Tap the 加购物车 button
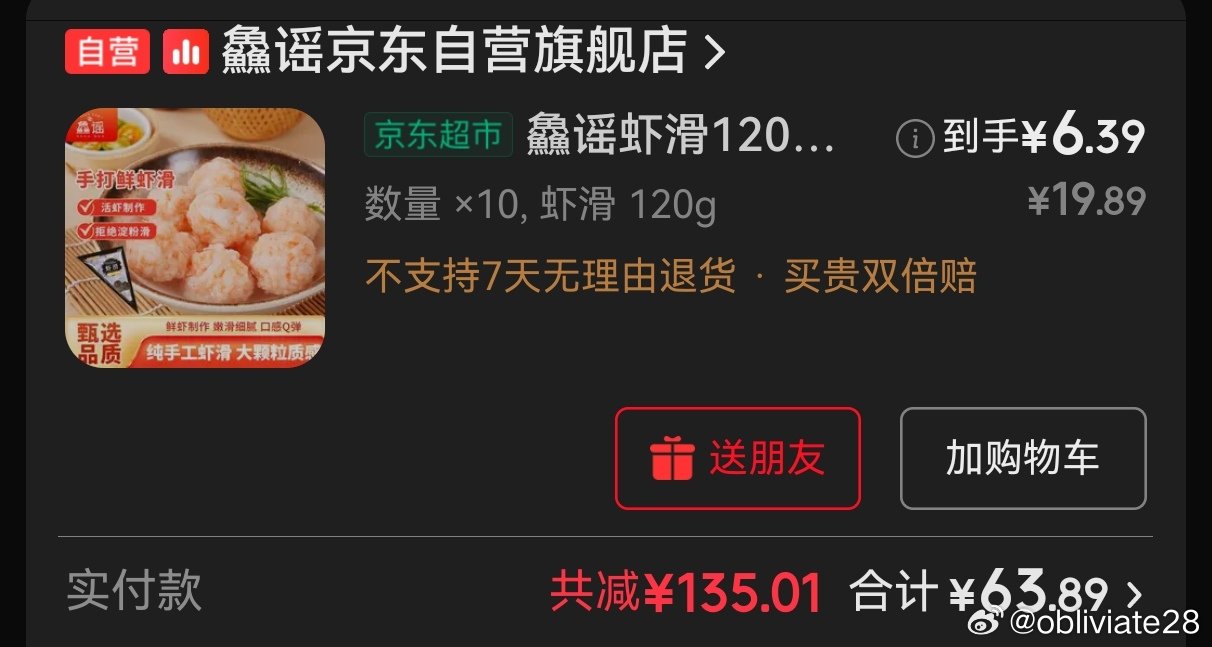 point(1022,459)
